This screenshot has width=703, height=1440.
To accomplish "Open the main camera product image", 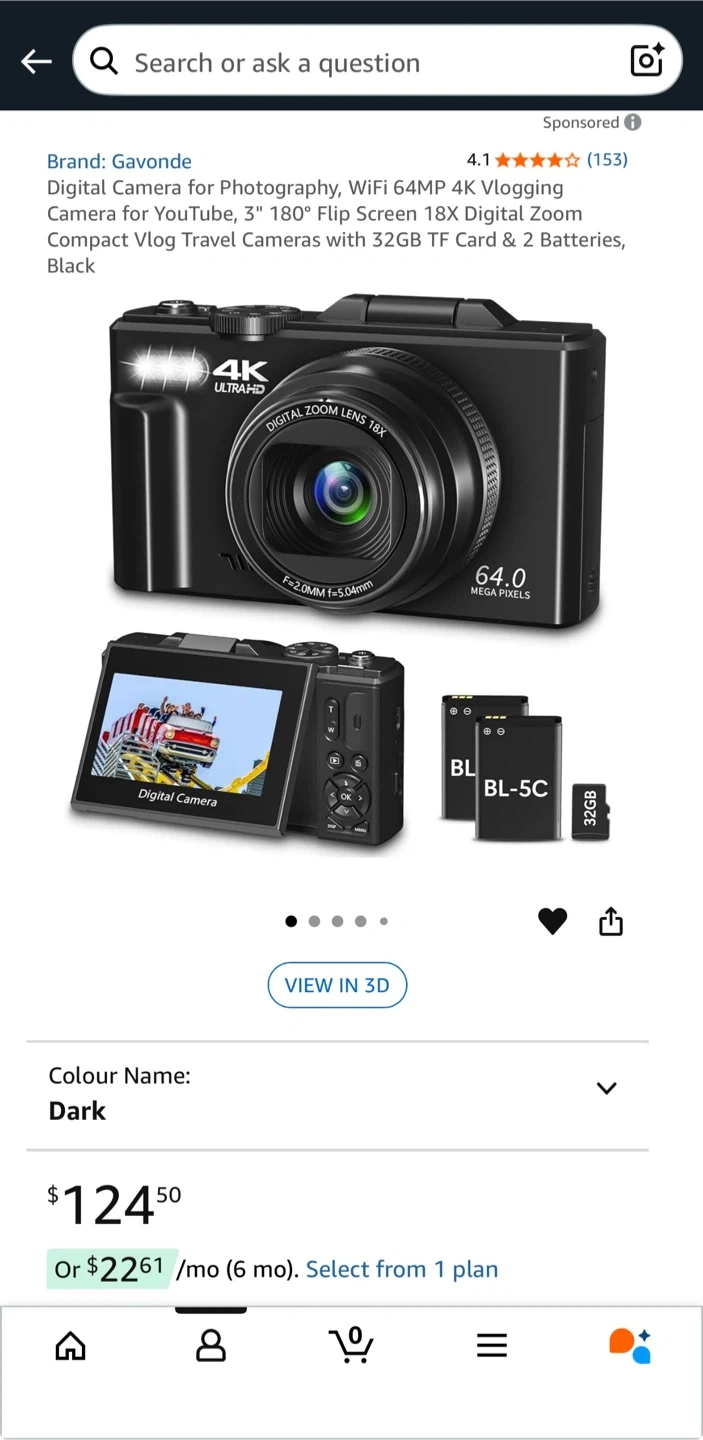I will tap(356, 460).
